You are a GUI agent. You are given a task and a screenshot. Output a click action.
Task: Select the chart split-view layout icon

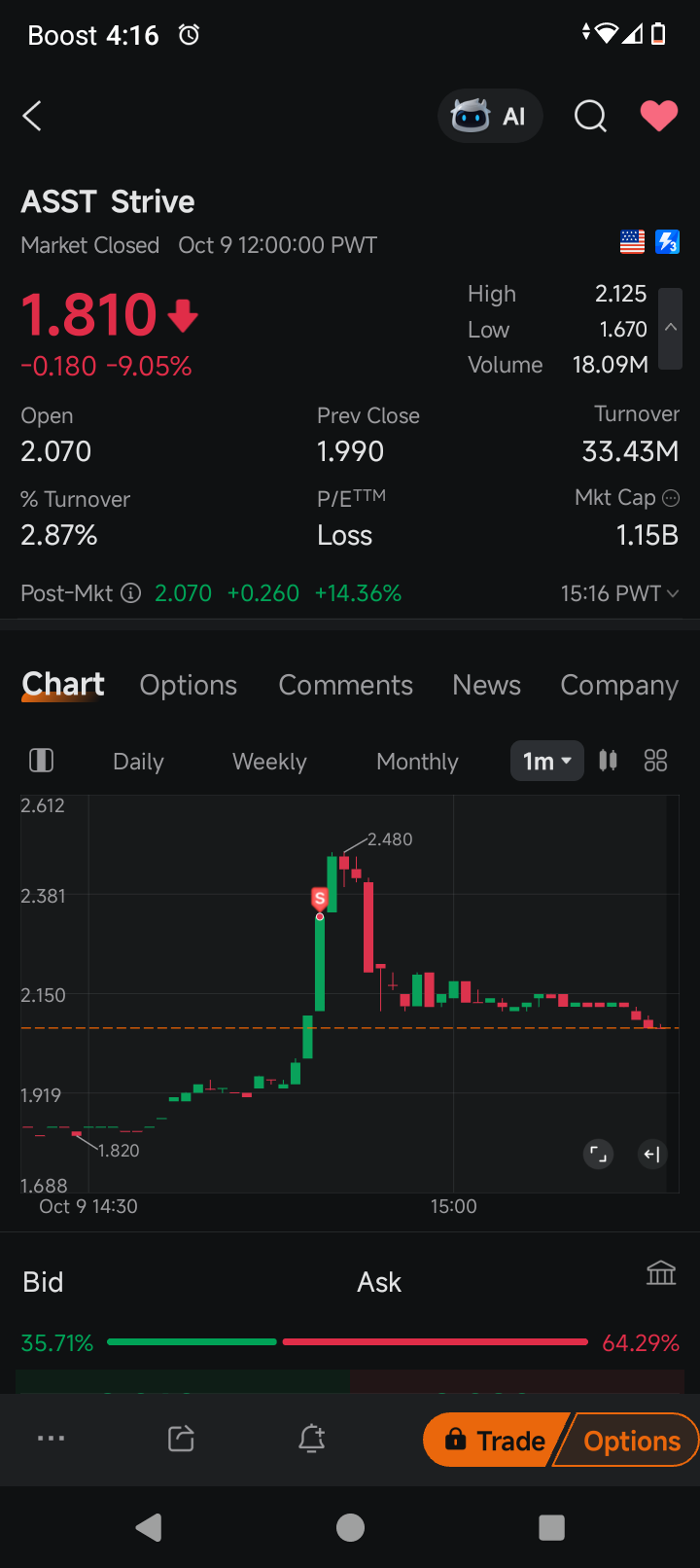click(x=41, y=760)
